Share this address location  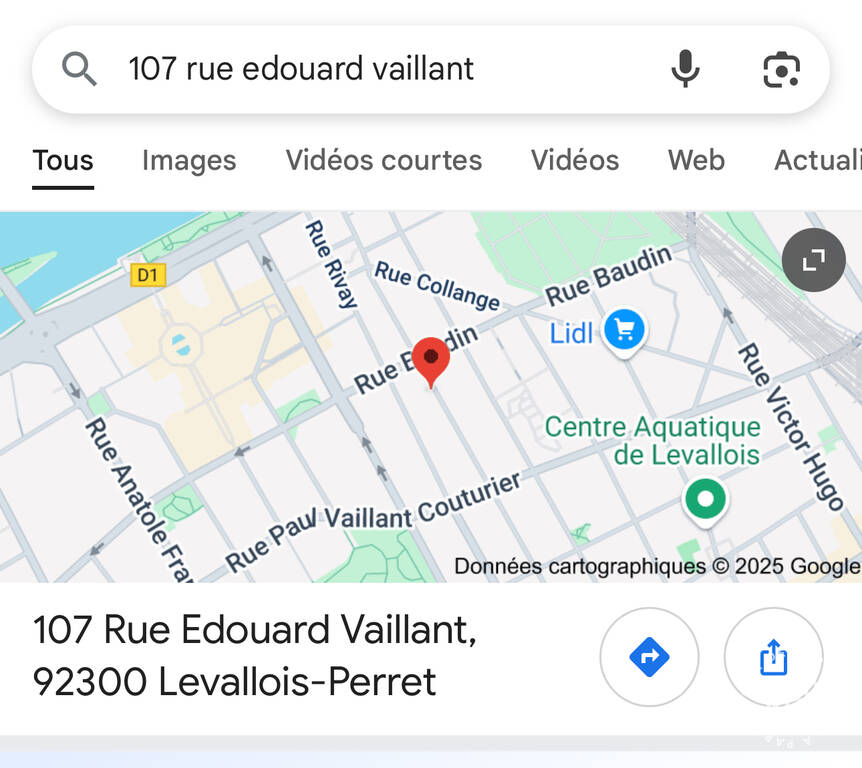(773, 657)
